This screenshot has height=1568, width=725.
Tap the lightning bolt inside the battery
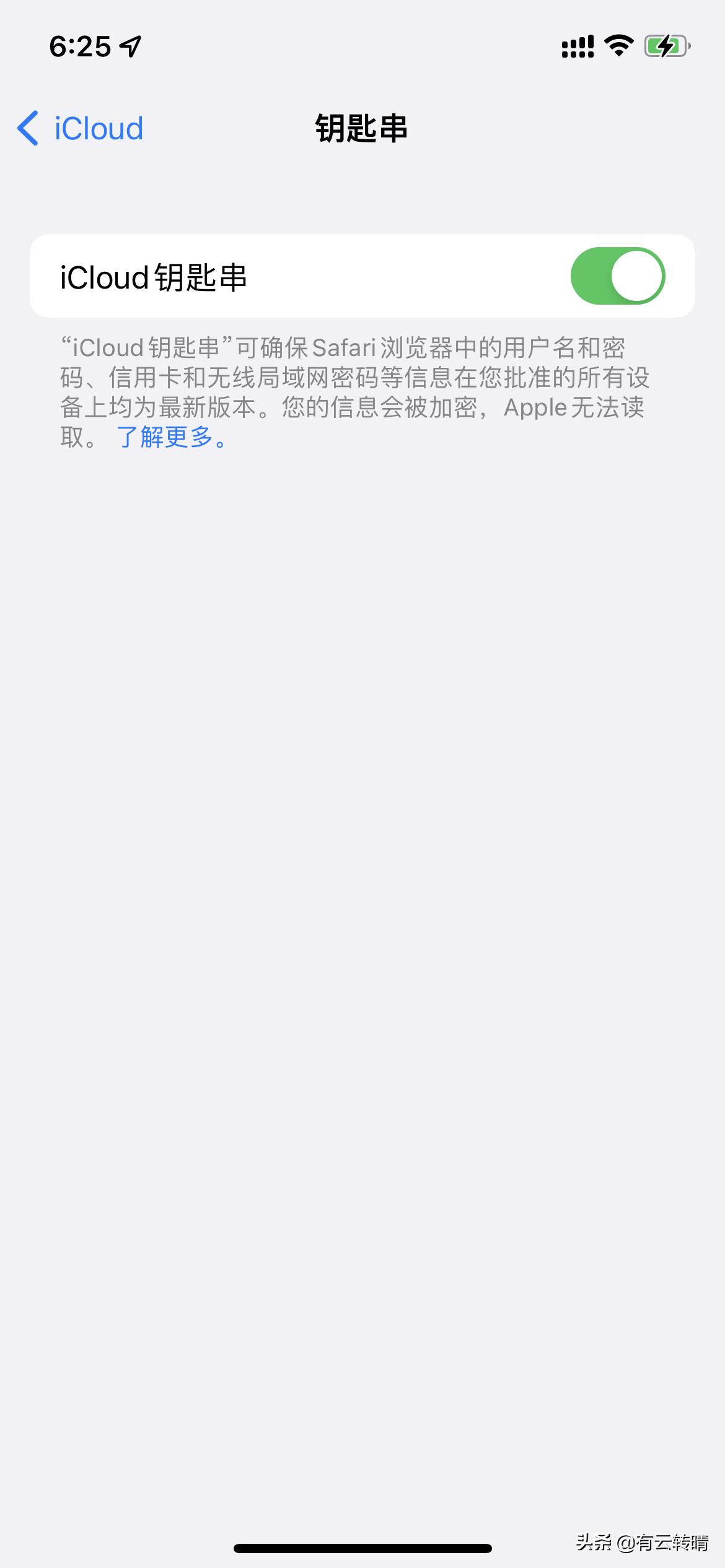(x=666, y=45)
